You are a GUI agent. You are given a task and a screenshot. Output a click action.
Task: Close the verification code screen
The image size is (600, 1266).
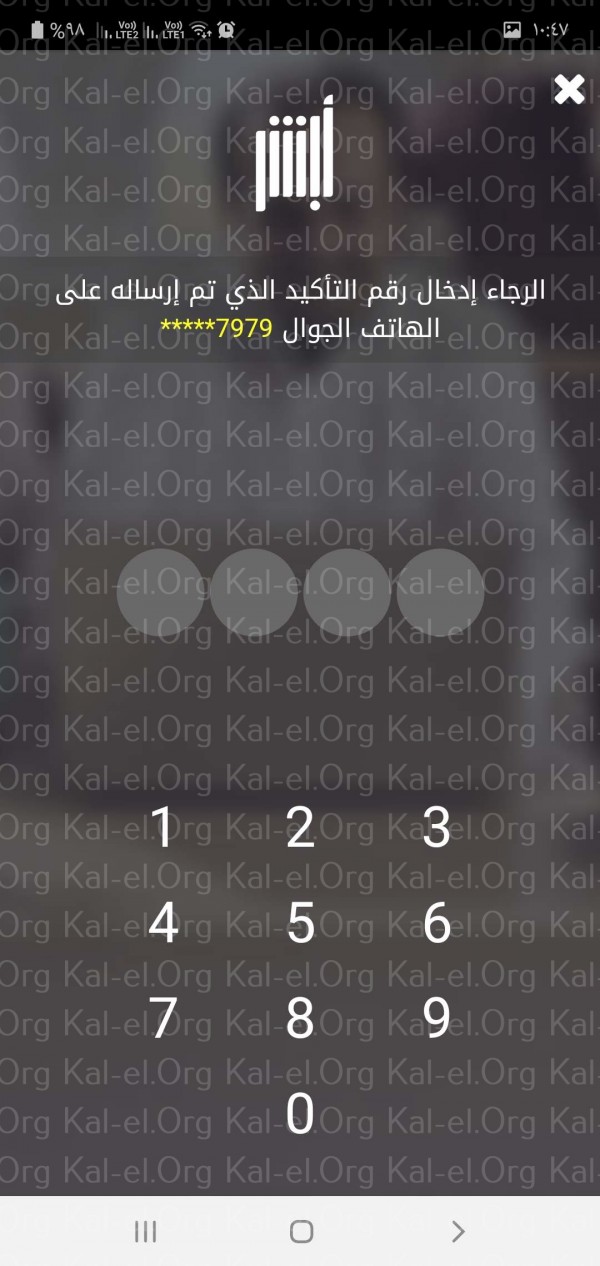(569, 90)
